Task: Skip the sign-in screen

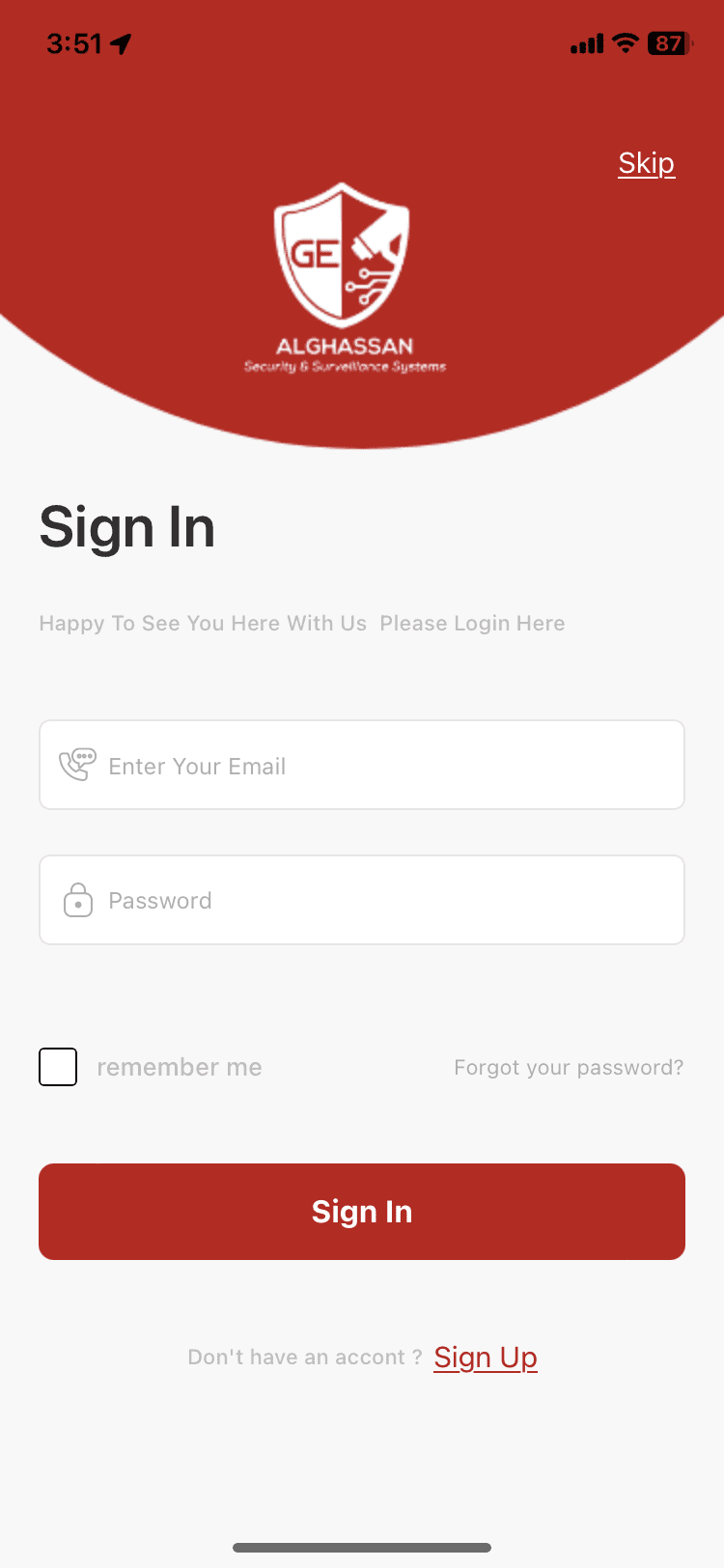Action: tap(646, 164)
